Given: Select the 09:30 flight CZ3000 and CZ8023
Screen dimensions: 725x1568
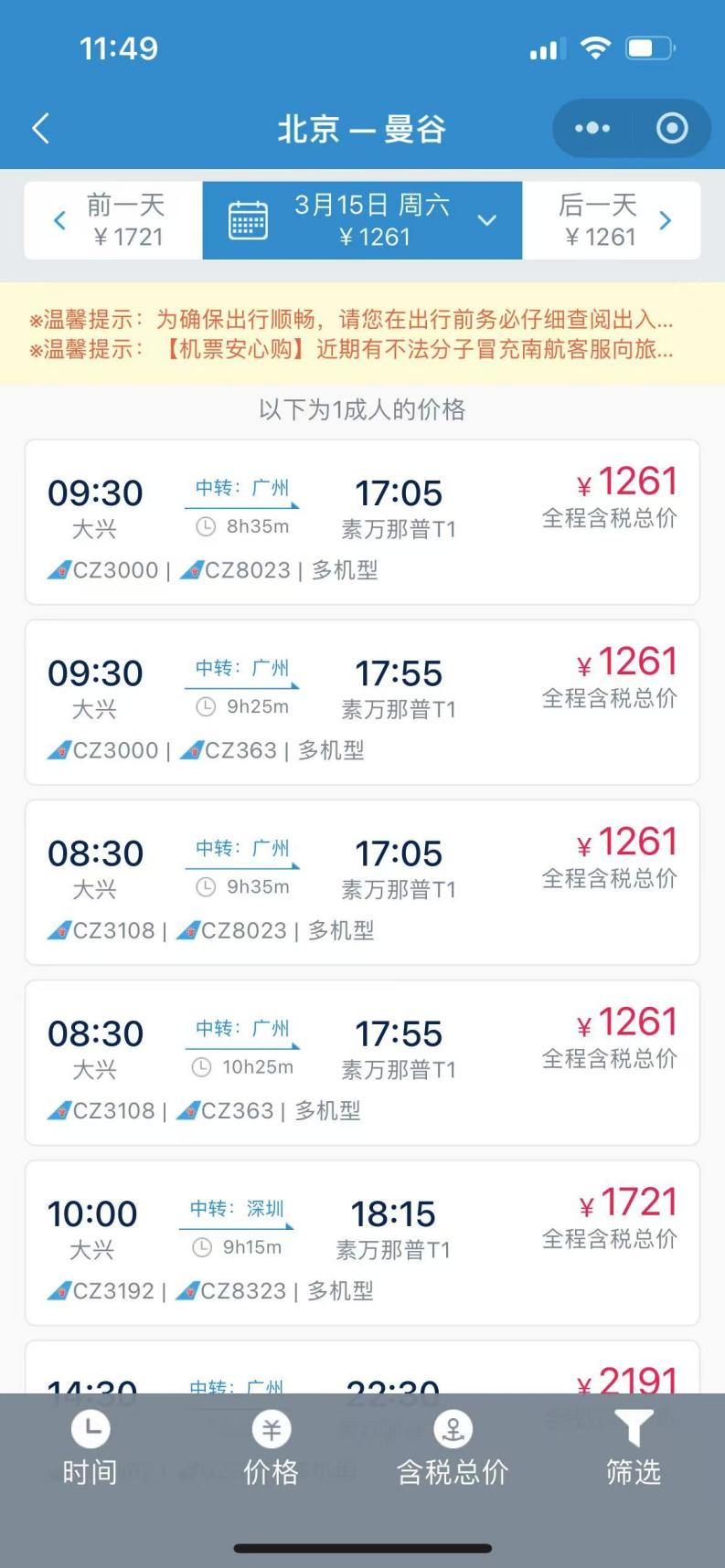Looking at the screenshot, I should pyautogui.click(x=362, y=522).
